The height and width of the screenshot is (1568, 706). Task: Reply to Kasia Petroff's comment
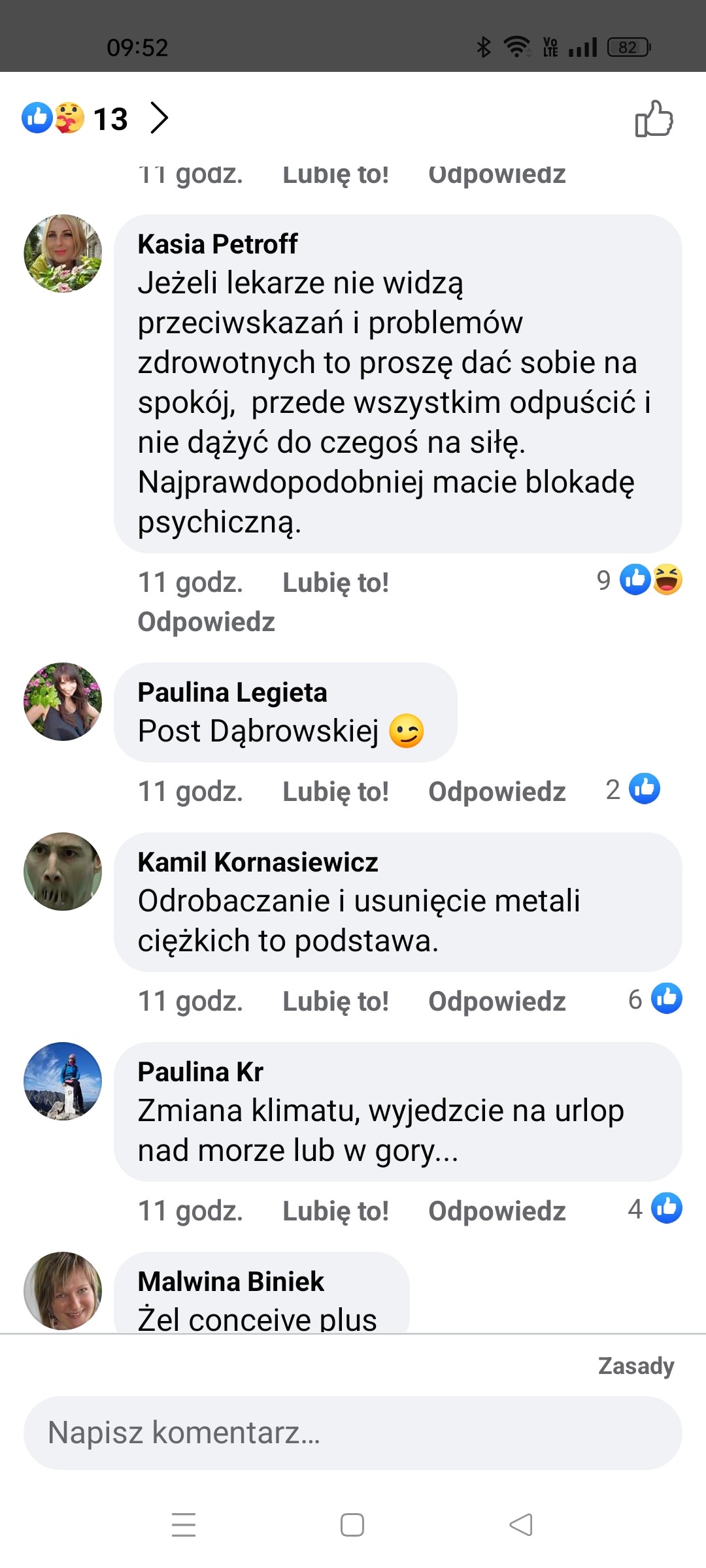(206, 621)
